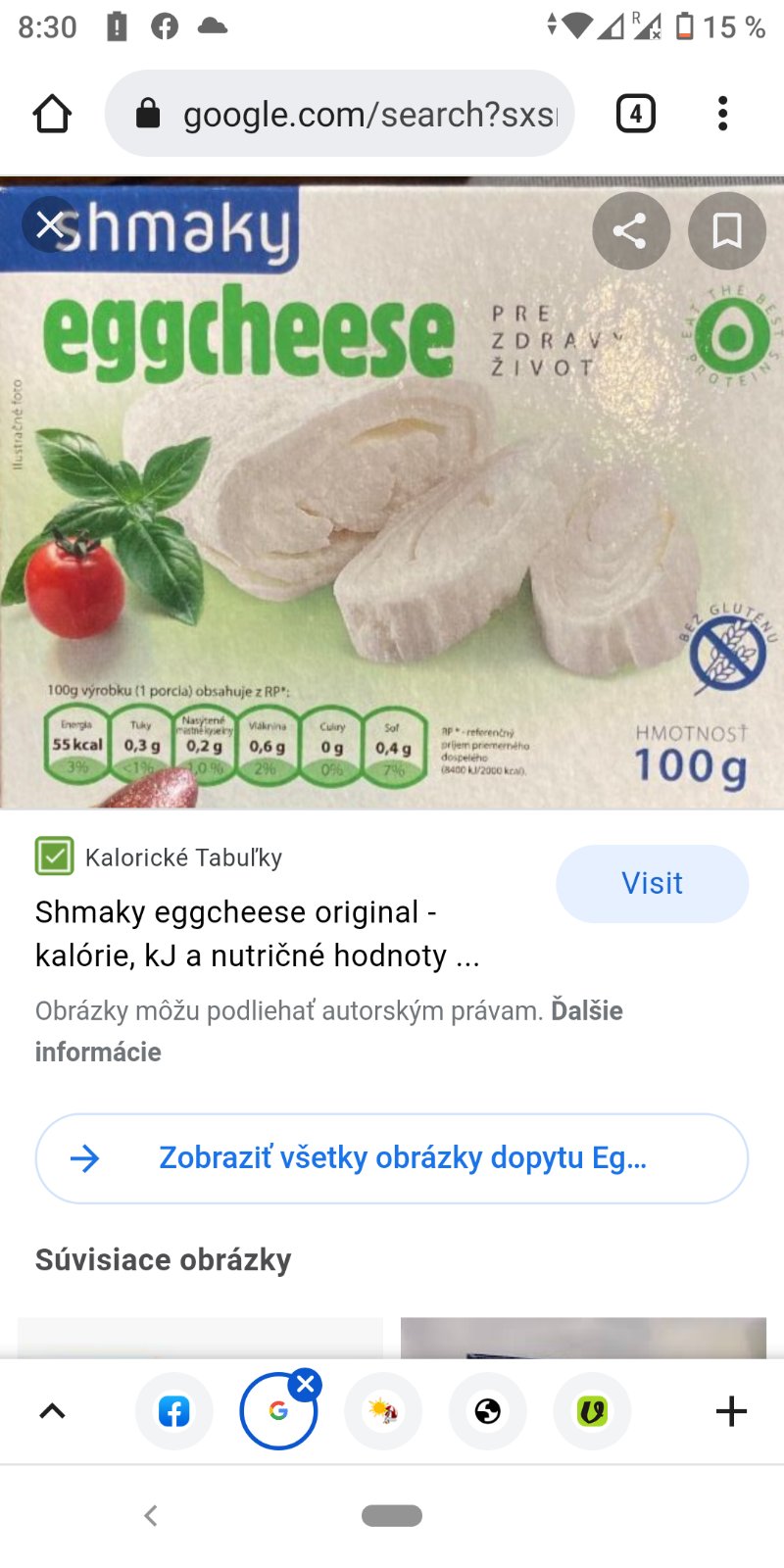Screen dimensions: 784x1568
Task: Switch to the Facebook tab
Action: click(x=174, y=1411)
